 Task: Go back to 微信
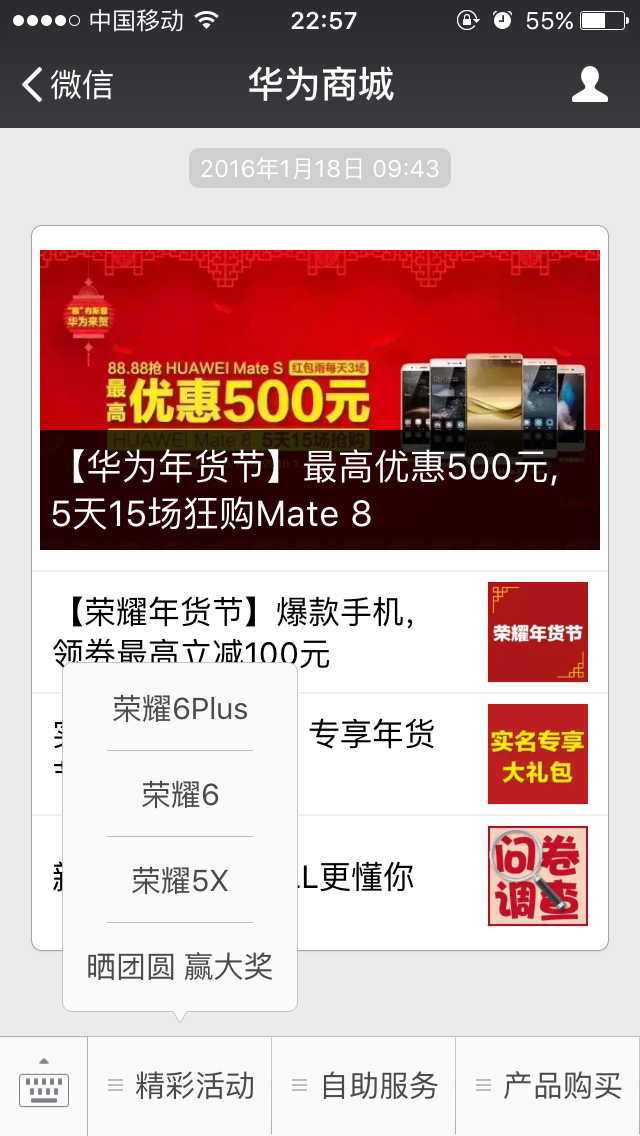[x=68, y=85]
